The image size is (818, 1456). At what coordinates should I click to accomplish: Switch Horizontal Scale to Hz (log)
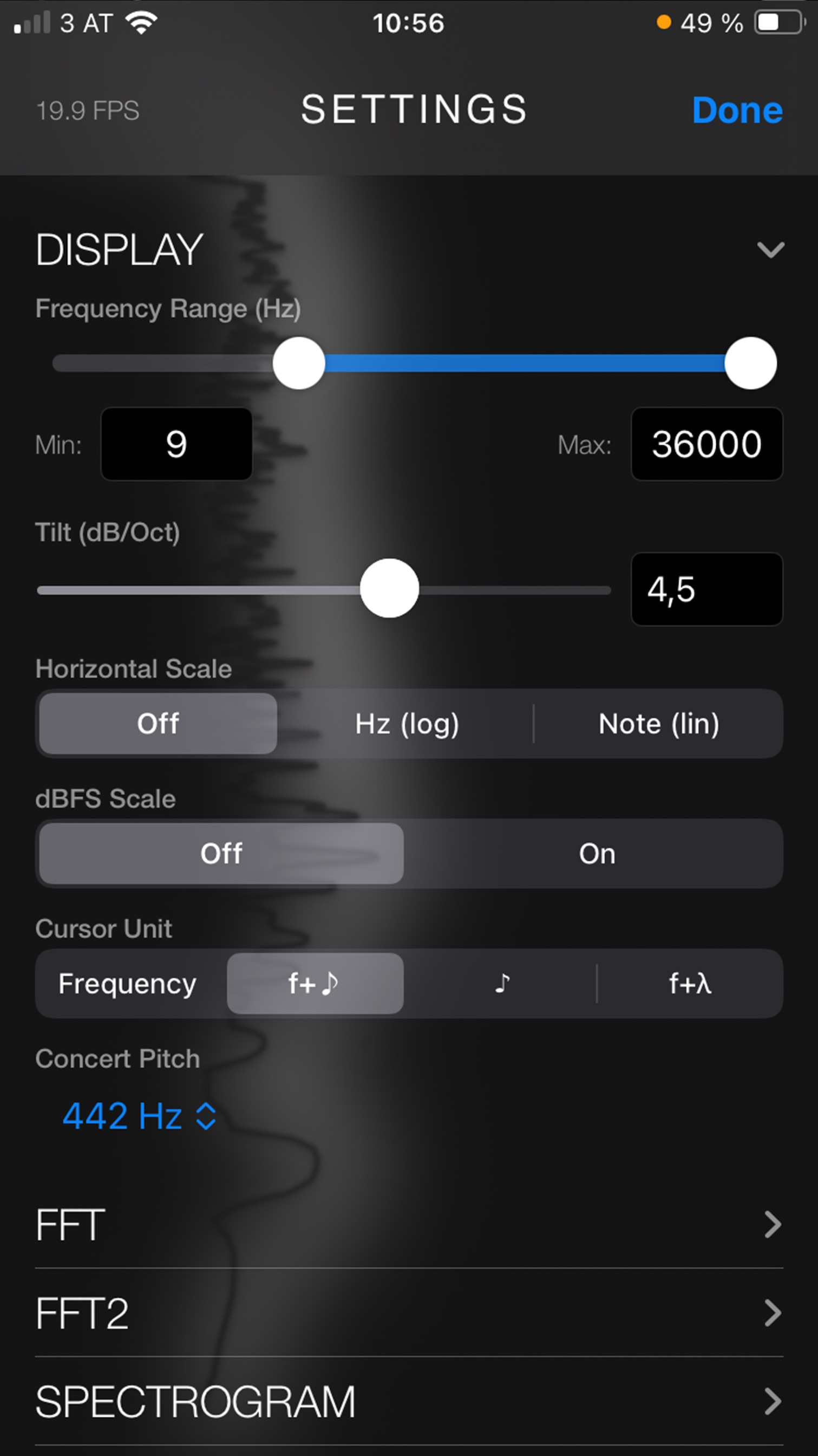405,724
